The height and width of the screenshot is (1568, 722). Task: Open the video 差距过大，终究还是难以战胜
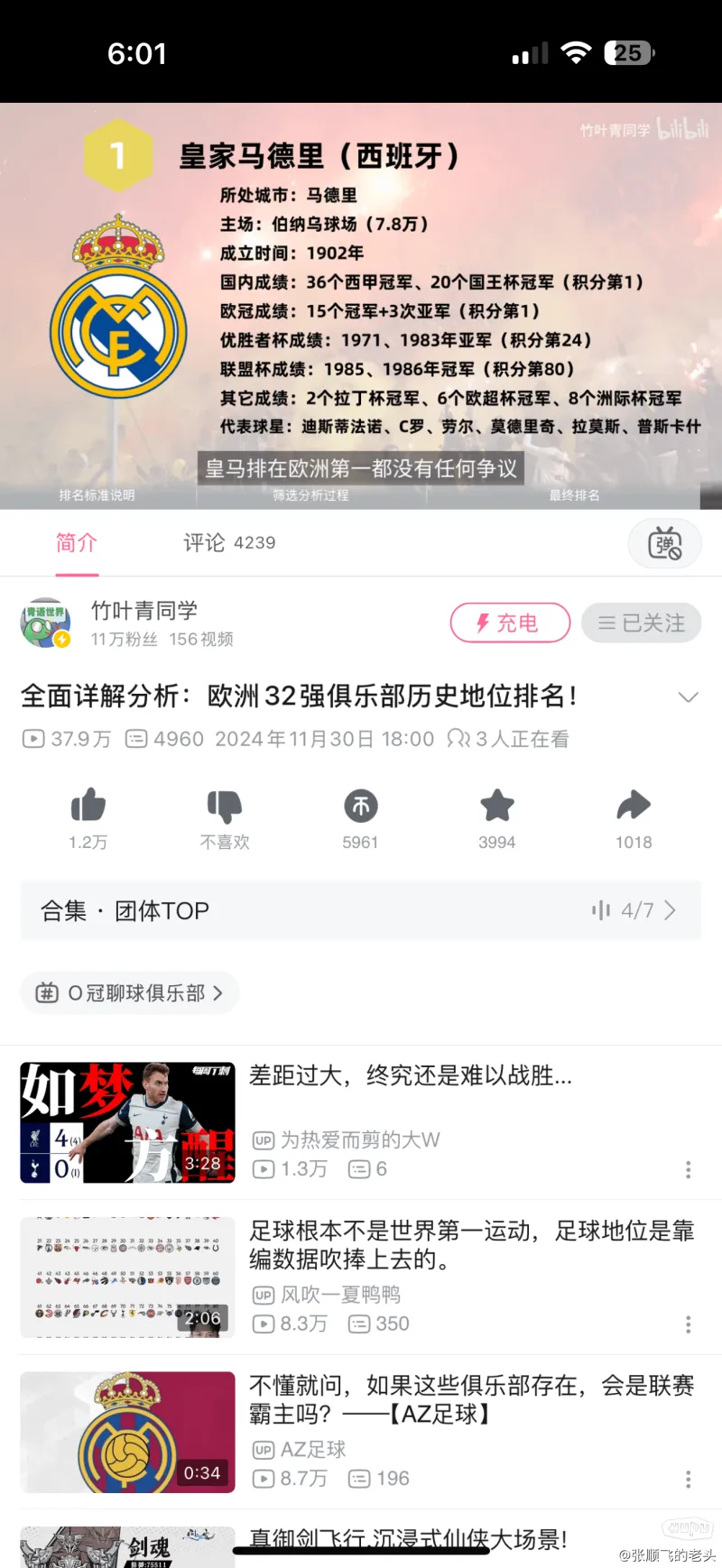click(410, 1075)
